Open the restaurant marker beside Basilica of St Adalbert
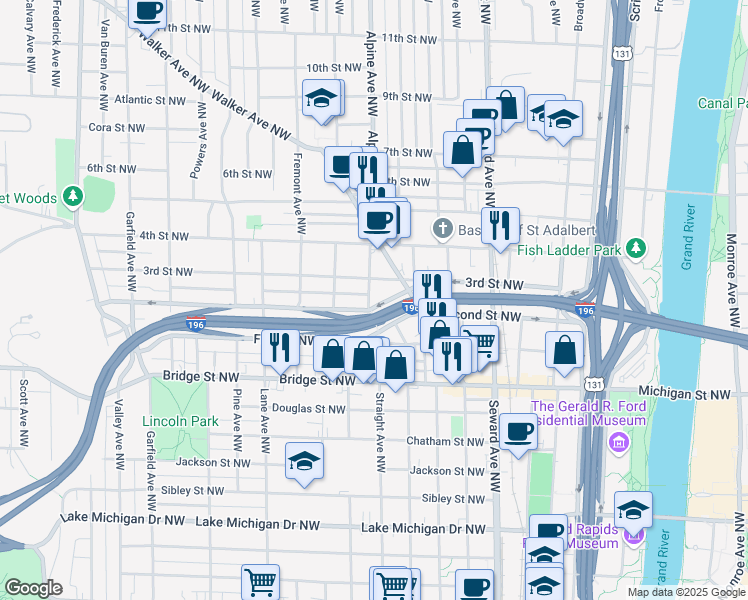The image size is (748, 600). tap(500, 230)
